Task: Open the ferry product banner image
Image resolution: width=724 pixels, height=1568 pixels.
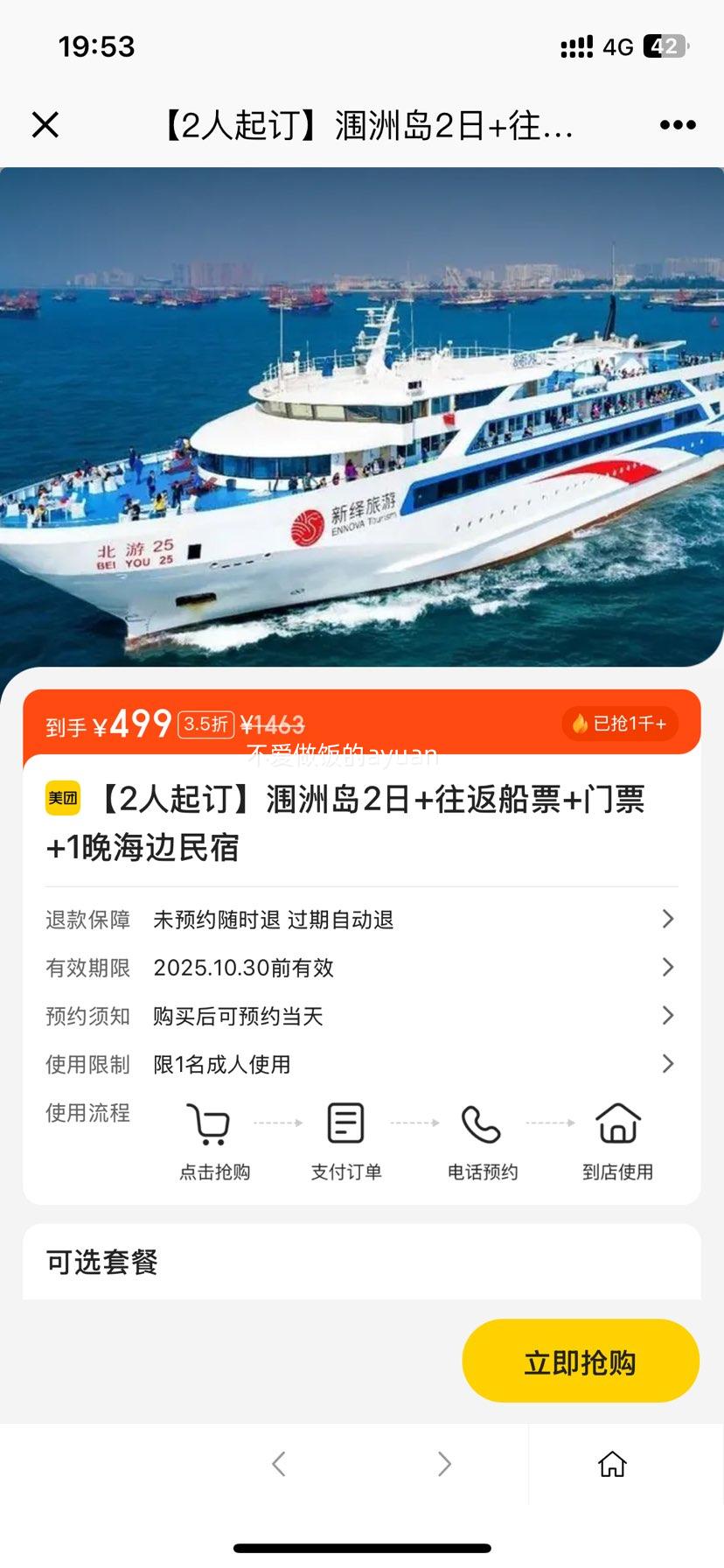Action: coord(362,416)
